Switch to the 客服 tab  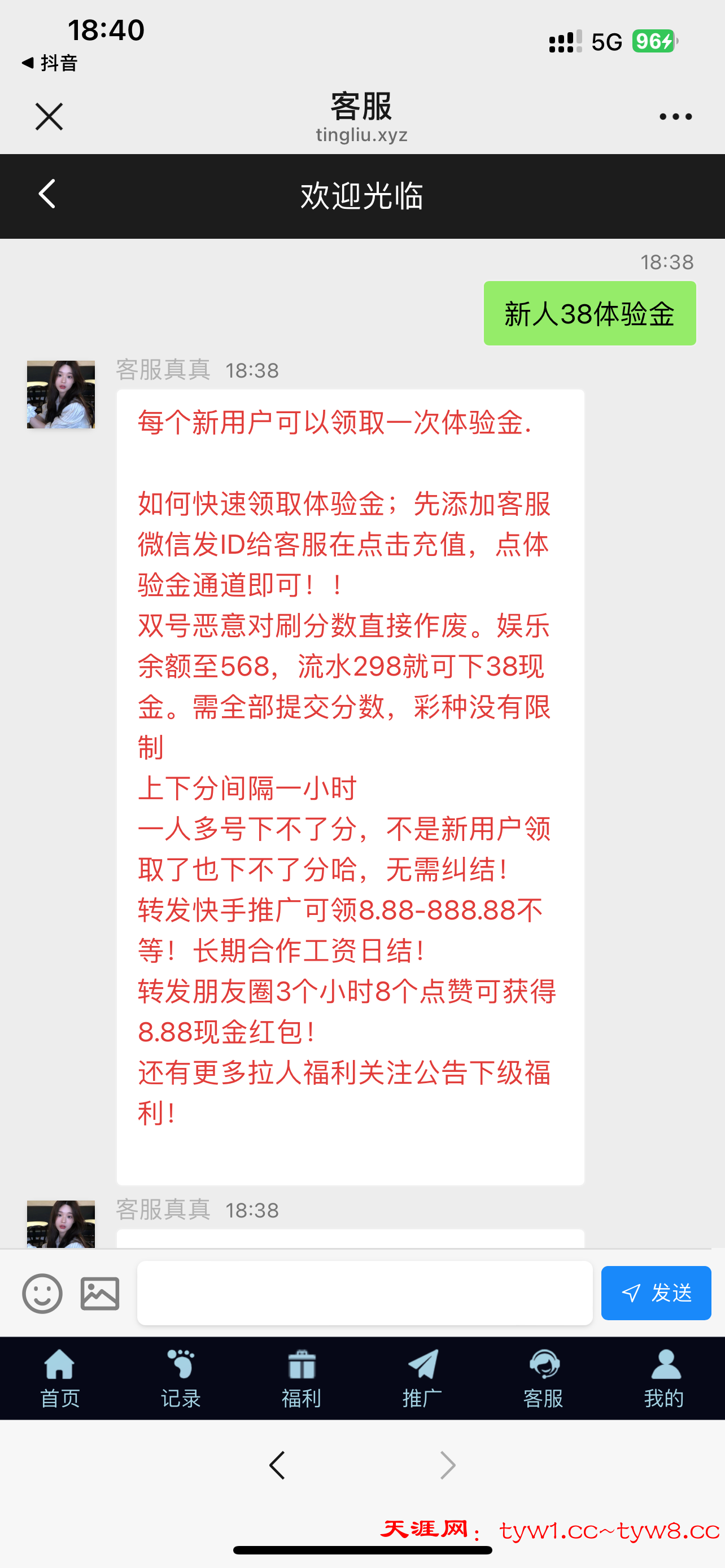pyautogui.click(x=543, y=1379)
